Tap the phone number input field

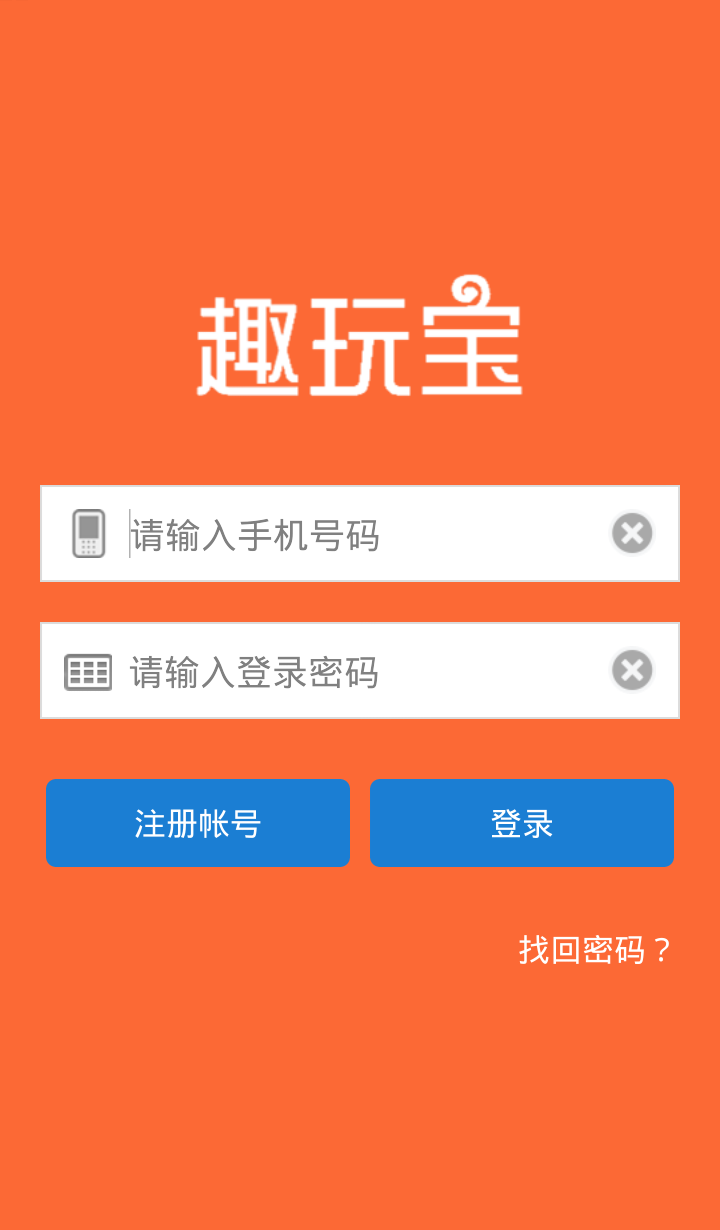(360, 534)
